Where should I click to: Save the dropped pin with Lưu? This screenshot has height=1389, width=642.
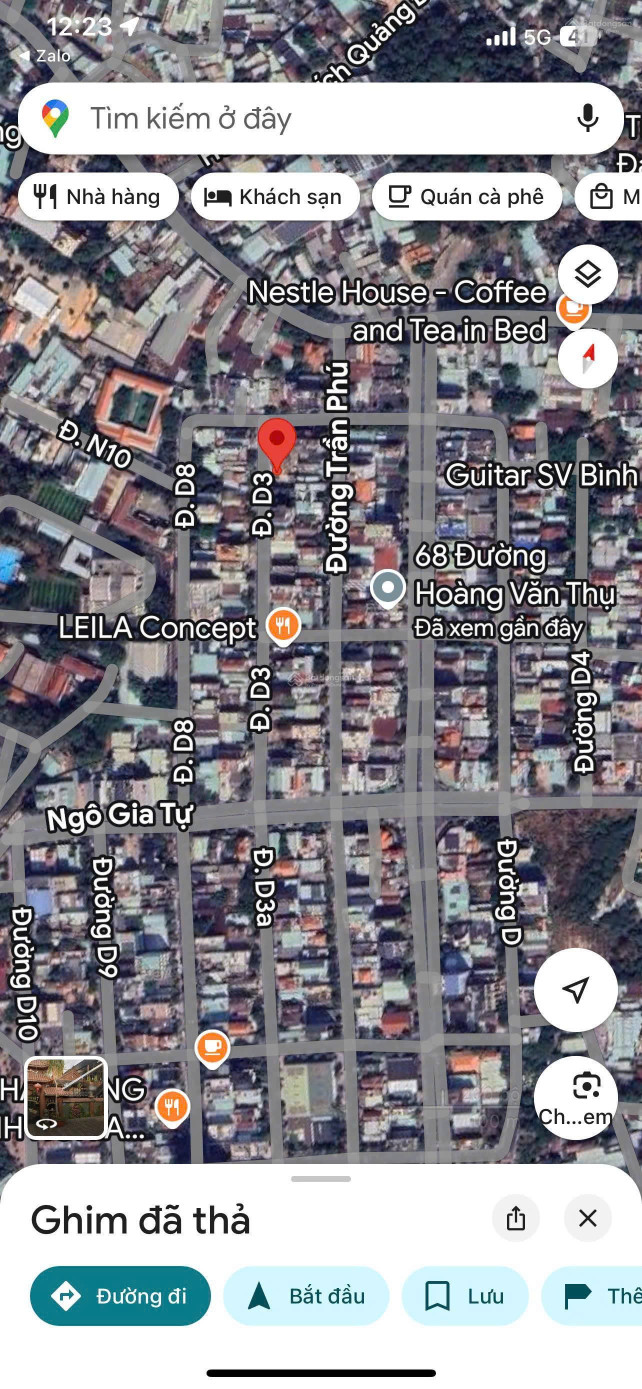[x=465, y=1296]
